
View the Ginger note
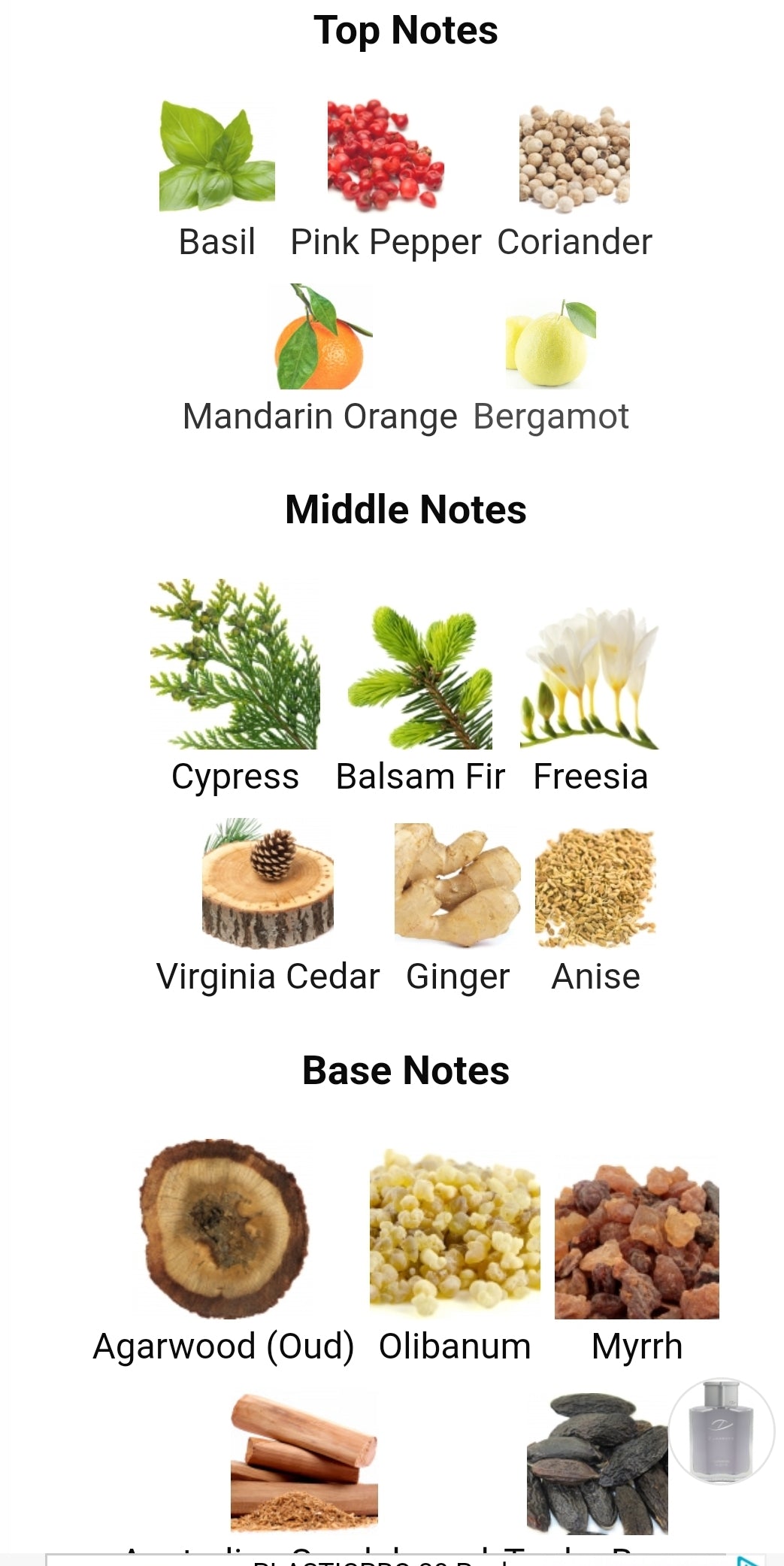457,884
